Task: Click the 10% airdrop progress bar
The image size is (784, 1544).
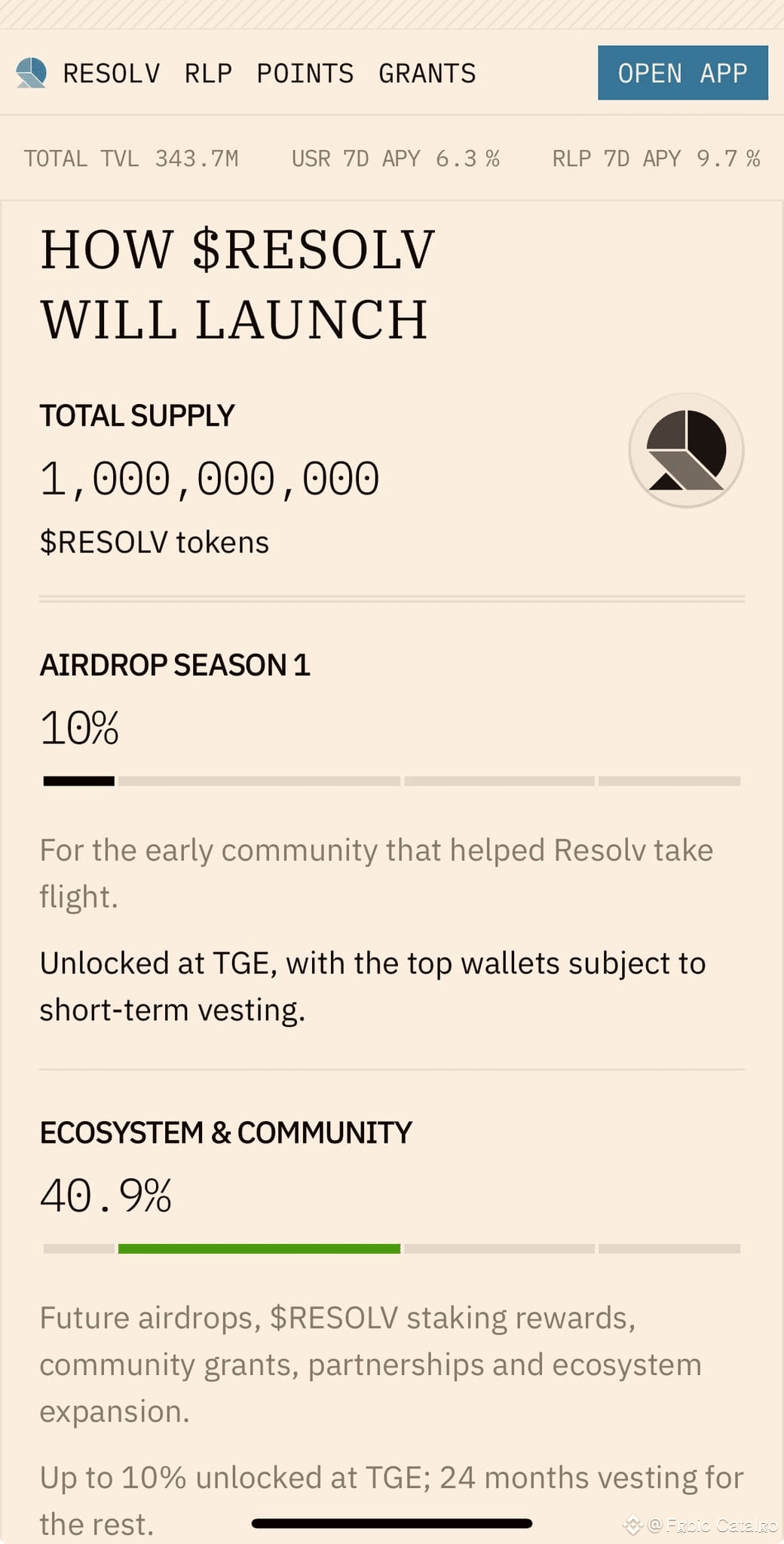Action: click(78, 781)
